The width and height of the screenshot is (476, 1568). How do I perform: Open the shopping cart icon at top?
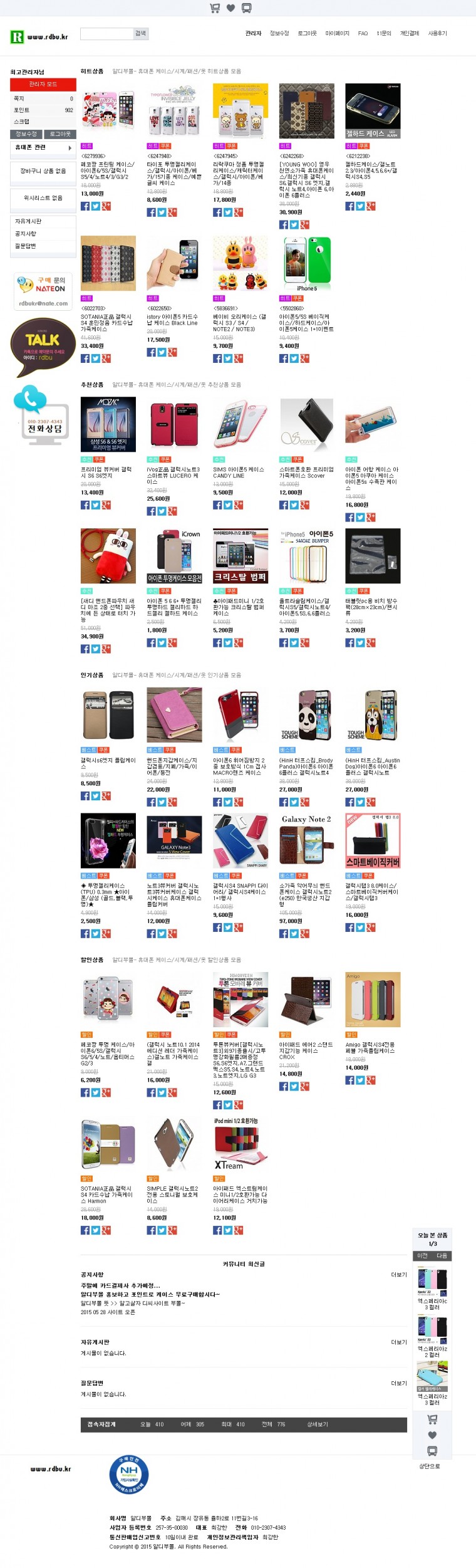[215, 8]
